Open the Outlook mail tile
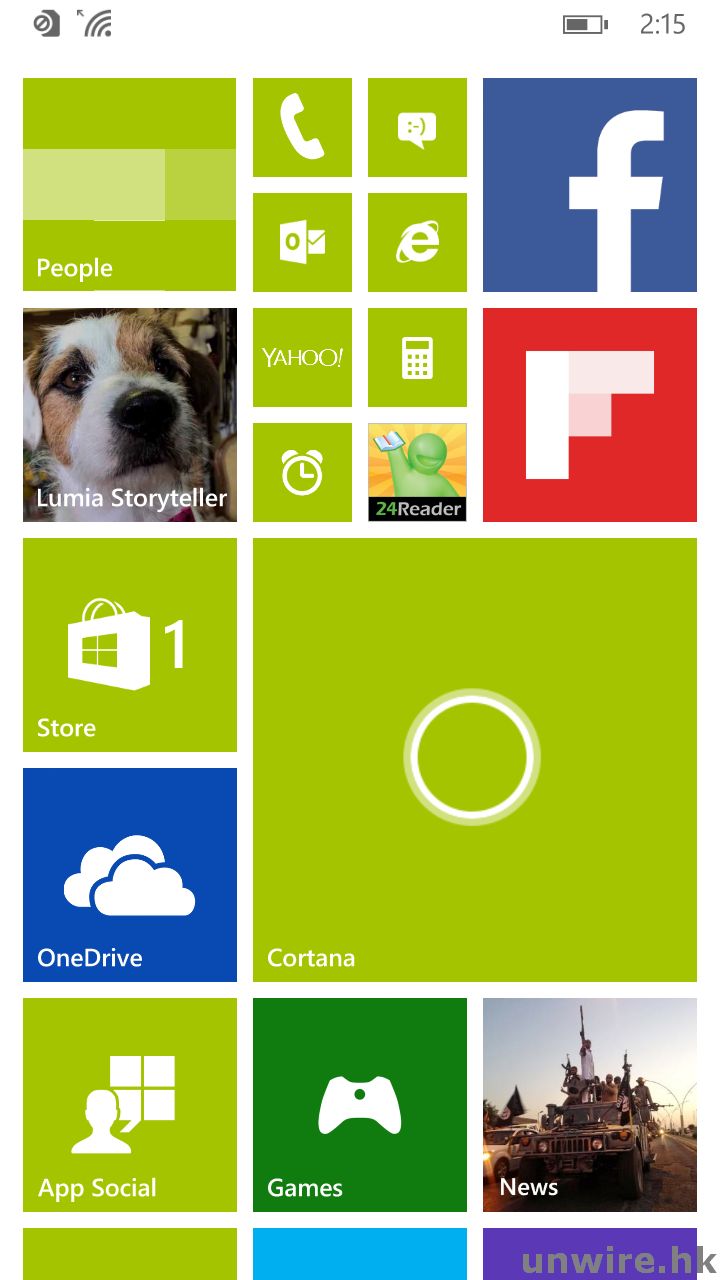The width and height of the screenshot is (720, 1280). pos(302,243)
